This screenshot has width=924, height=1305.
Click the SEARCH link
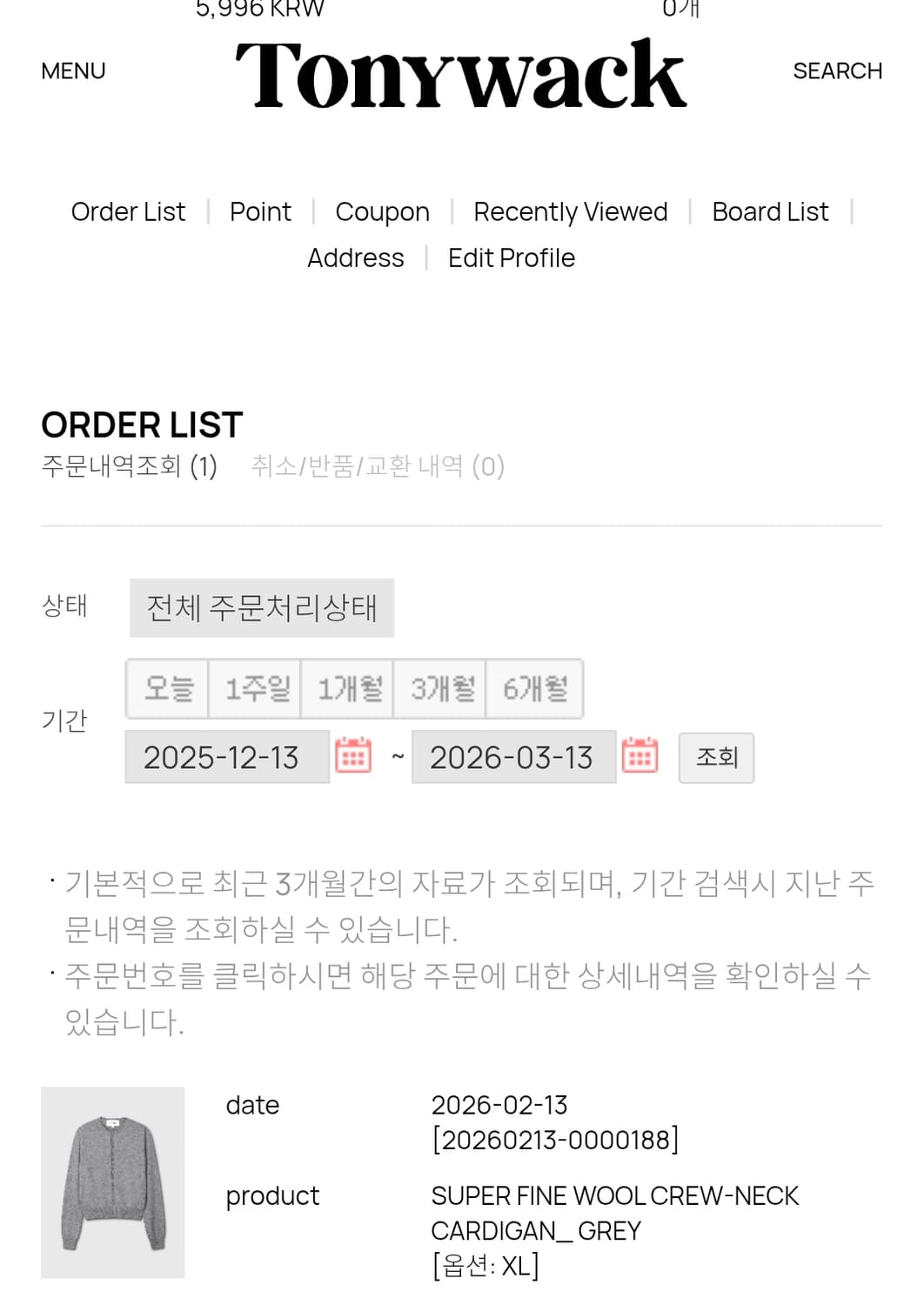pos(838,70)
